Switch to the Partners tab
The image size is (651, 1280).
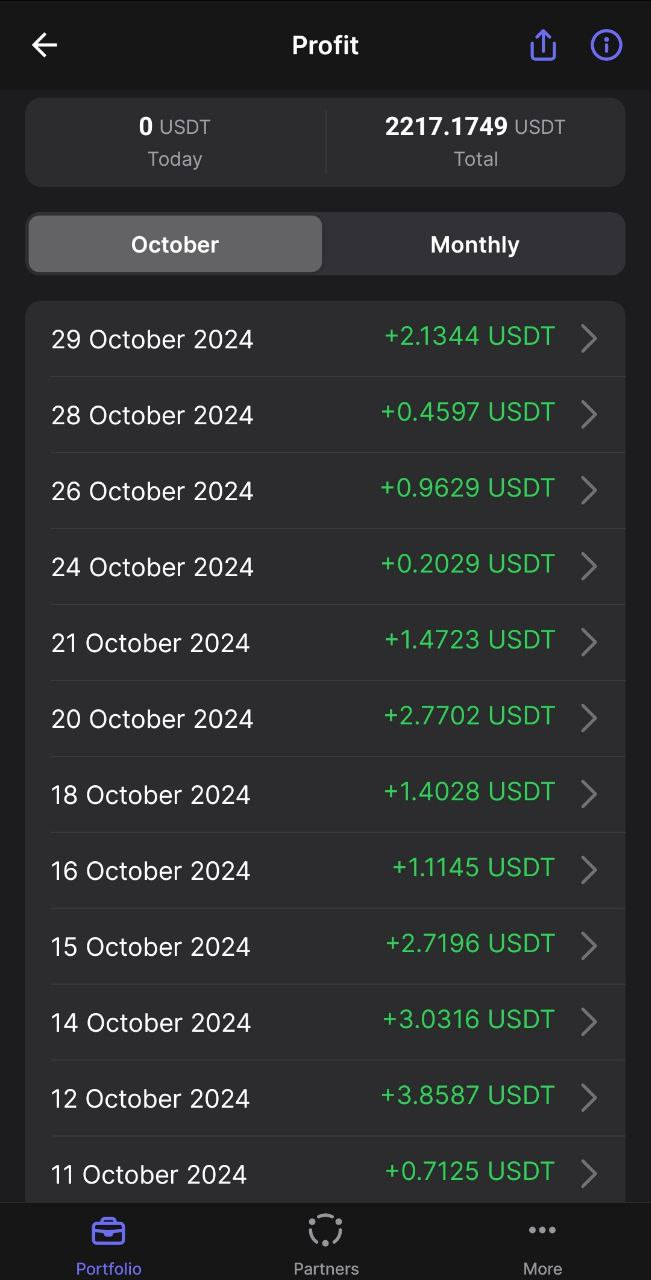(x=326, y=1243)
